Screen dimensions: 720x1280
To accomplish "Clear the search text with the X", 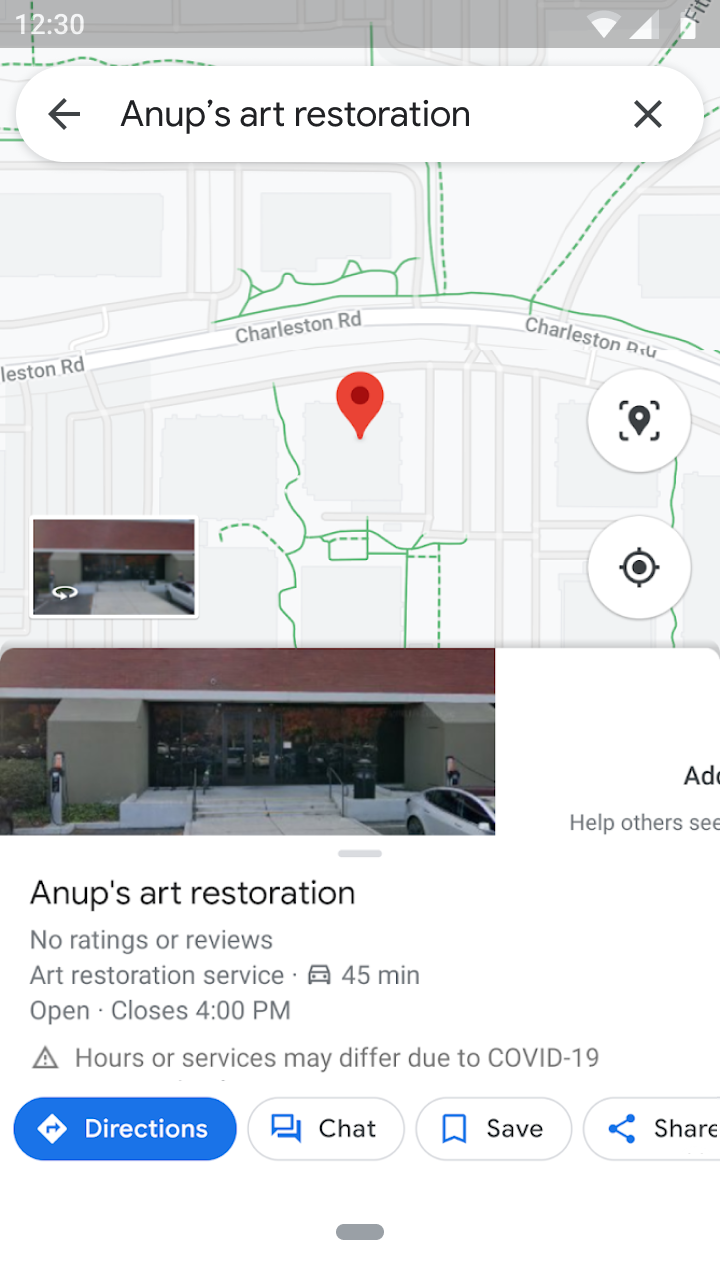I will click(x=648, y=115).
